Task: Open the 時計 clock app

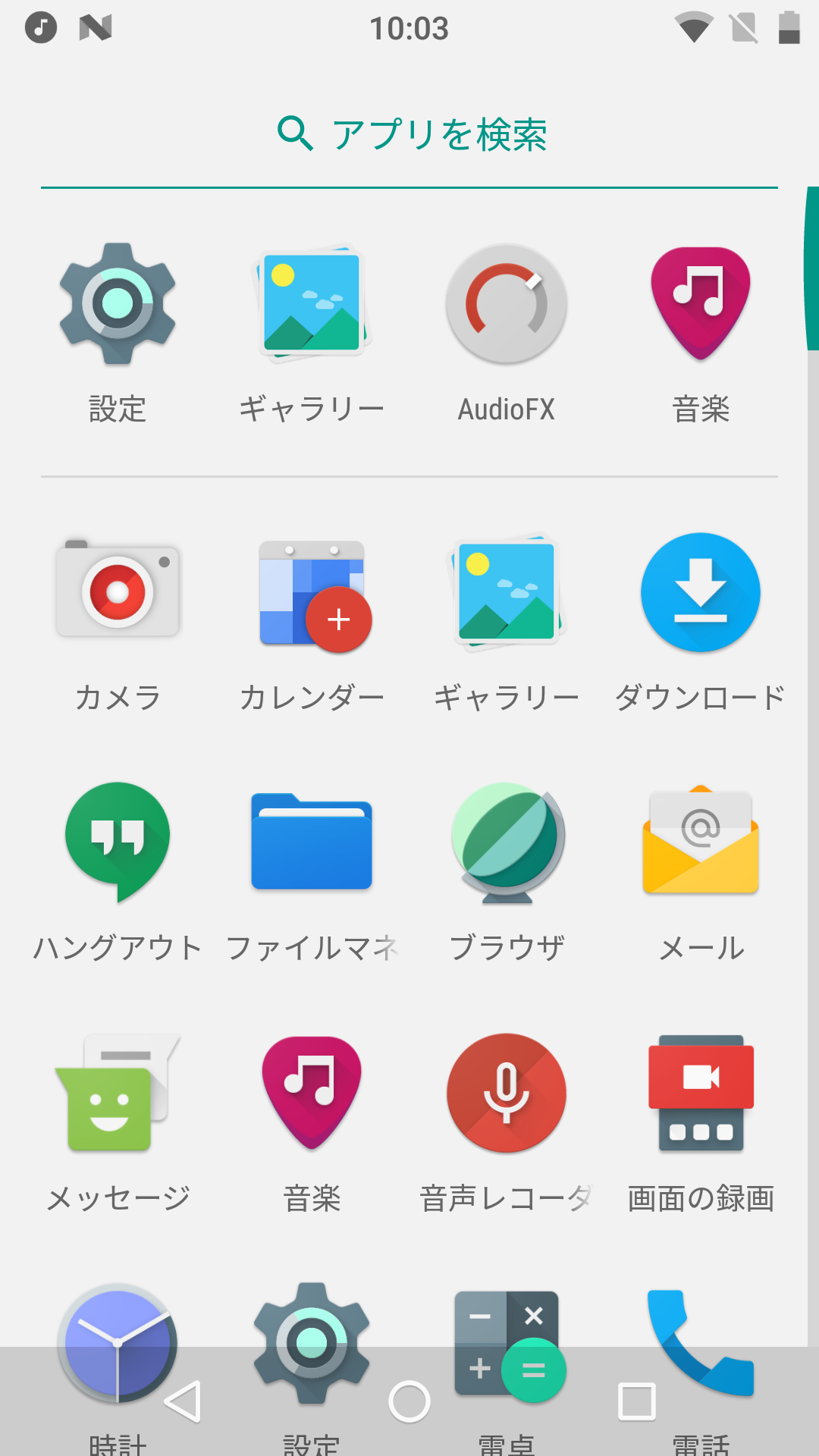Action: click(118, 1343)
